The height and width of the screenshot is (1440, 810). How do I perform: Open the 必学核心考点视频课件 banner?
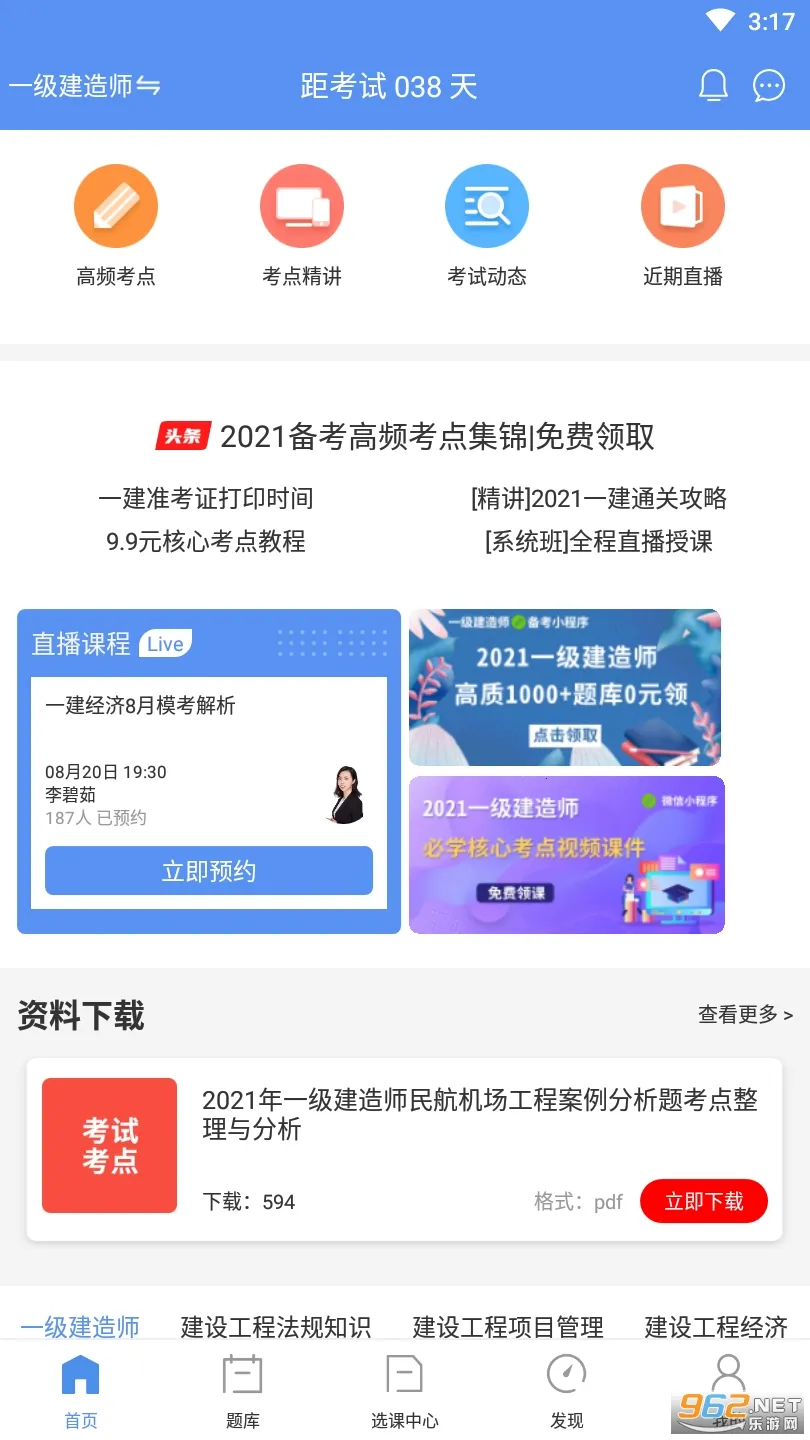(566, 855)
